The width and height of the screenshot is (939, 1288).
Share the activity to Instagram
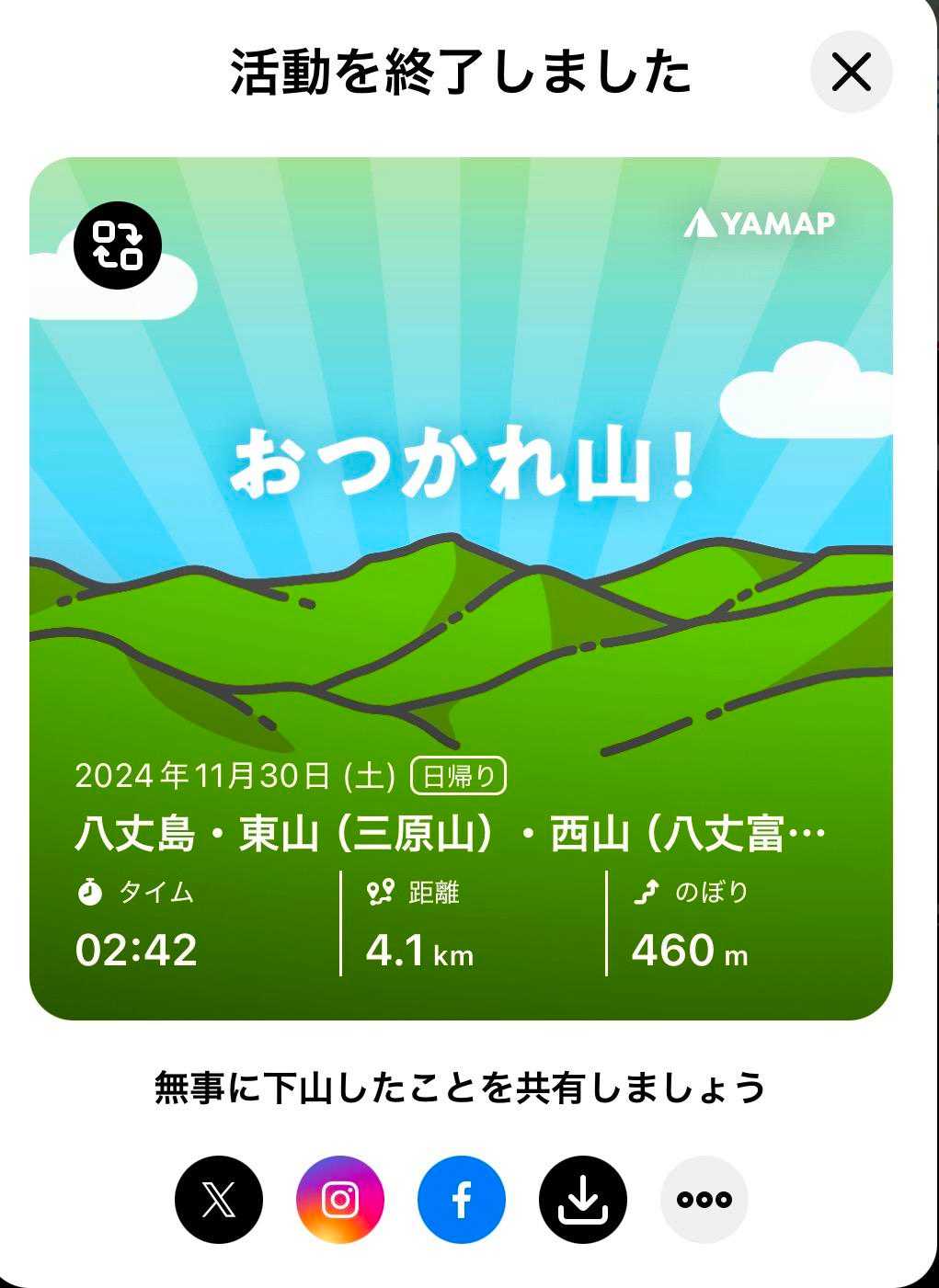(340, 1200)
